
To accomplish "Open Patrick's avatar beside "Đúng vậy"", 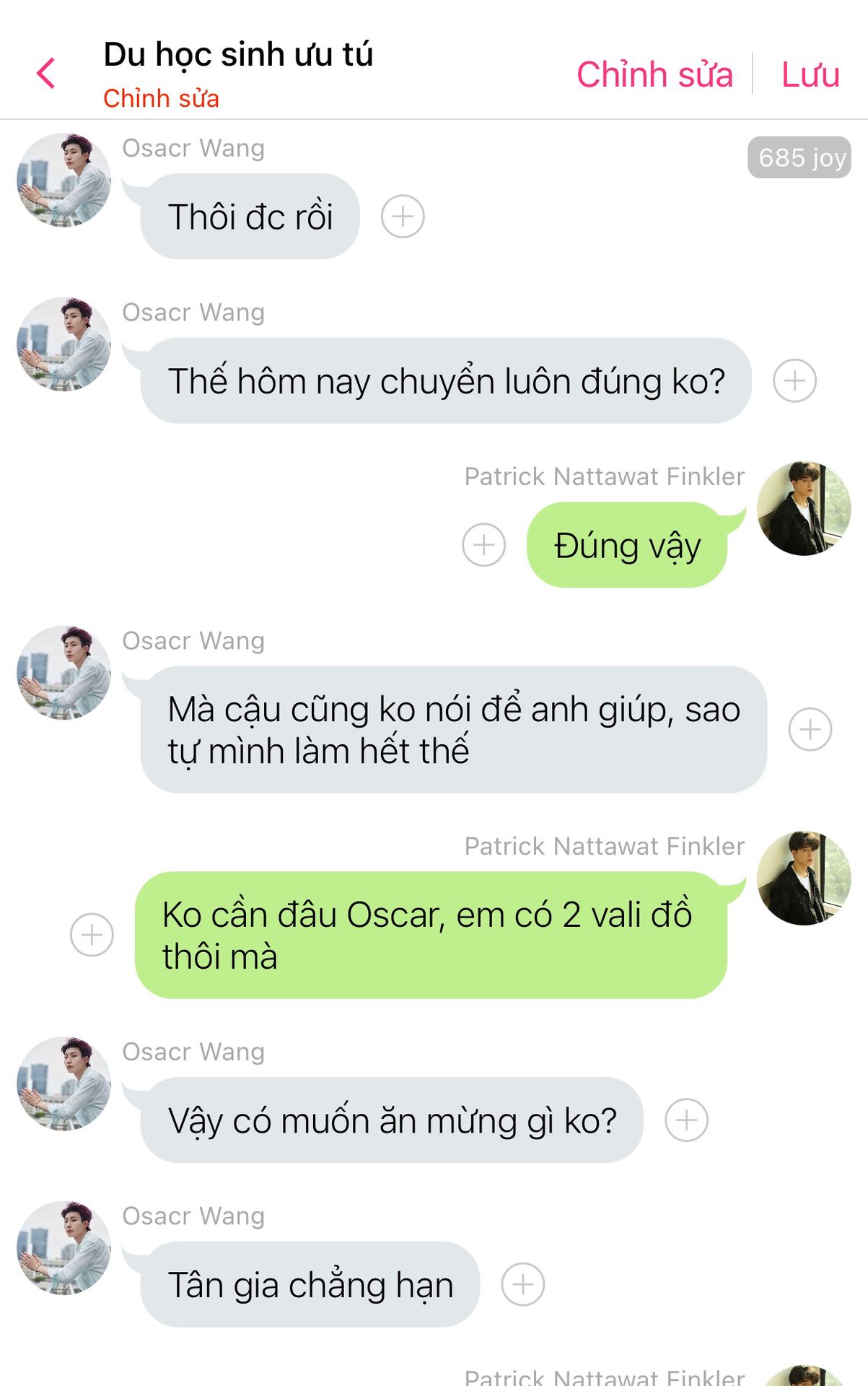I will point(803,508).
